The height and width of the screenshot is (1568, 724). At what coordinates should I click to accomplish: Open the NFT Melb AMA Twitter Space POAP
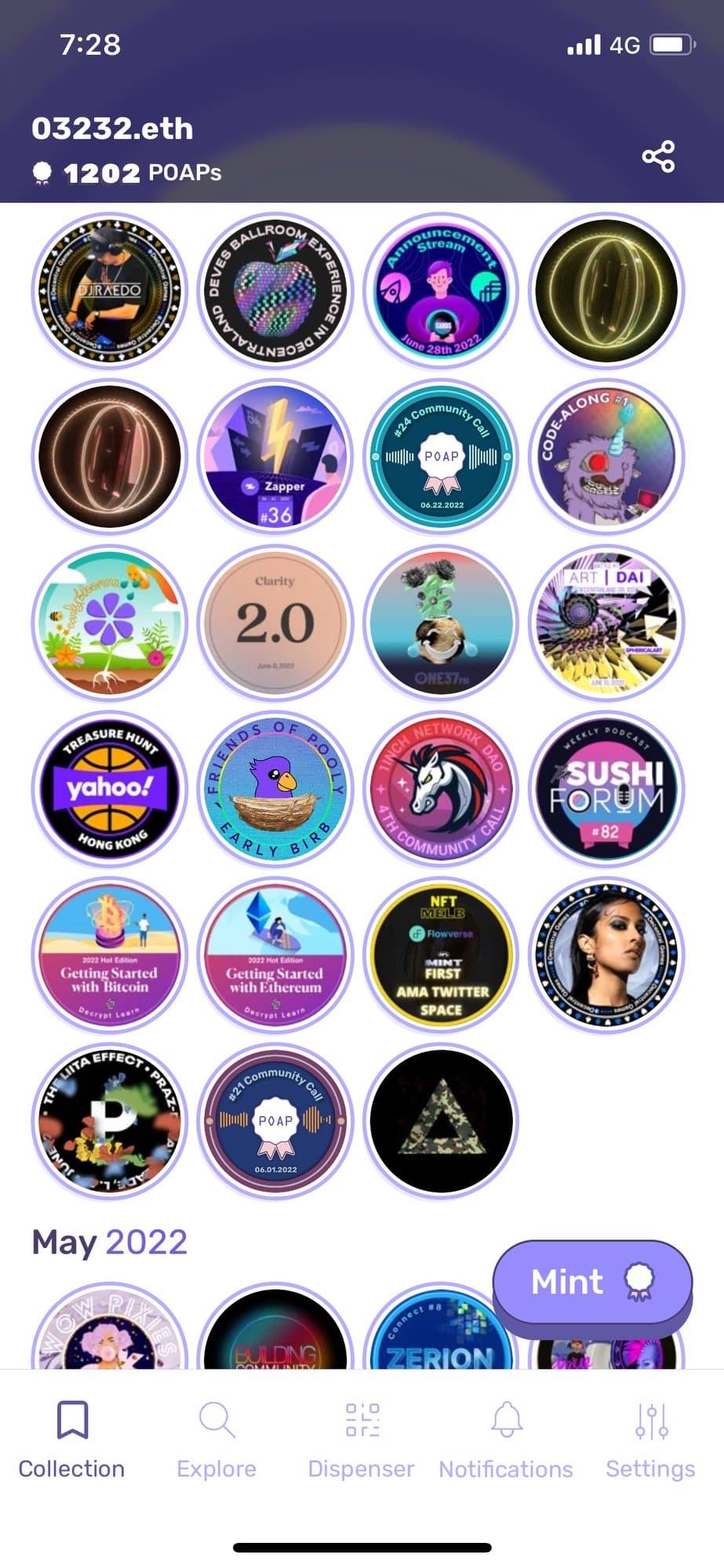442,955
